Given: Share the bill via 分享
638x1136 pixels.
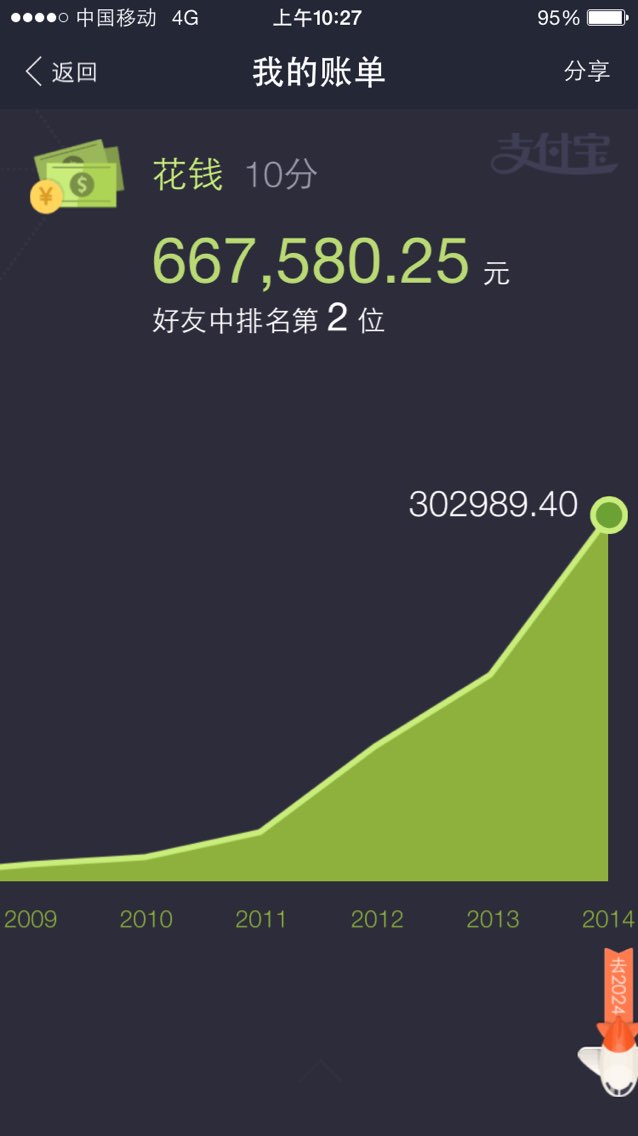Looking at the screenshot, I should pyautogui.click(x=587, y=71).
